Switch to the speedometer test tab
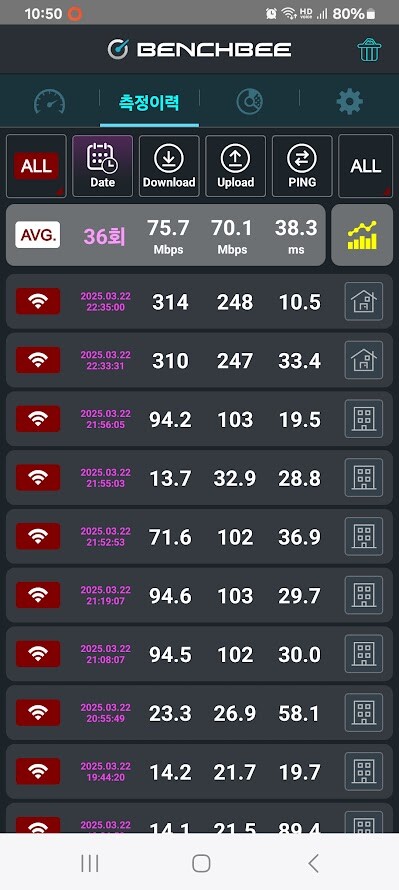Screen dimensions: 399x890 pyautogui.click(x=49, y=102)
